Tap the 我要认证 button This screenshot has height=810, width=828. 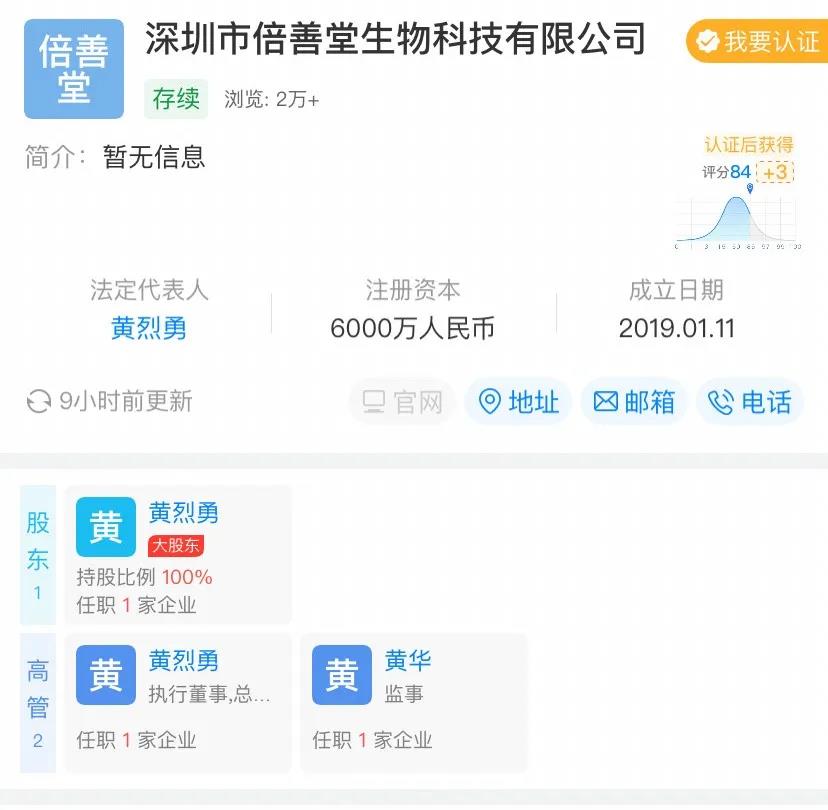[757, 42]
